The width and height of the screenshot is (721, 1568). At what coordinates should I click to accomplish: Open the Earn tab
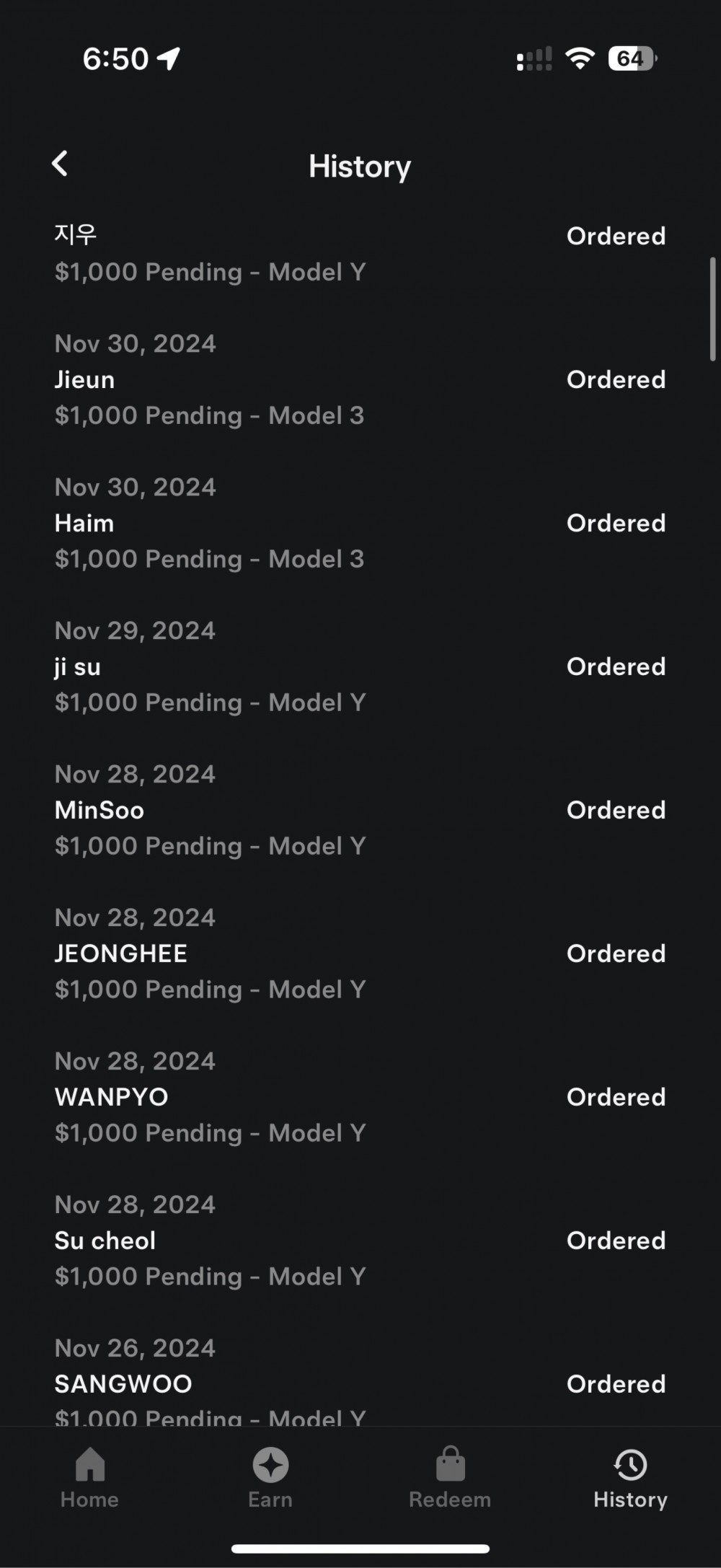click(270, 1478)
